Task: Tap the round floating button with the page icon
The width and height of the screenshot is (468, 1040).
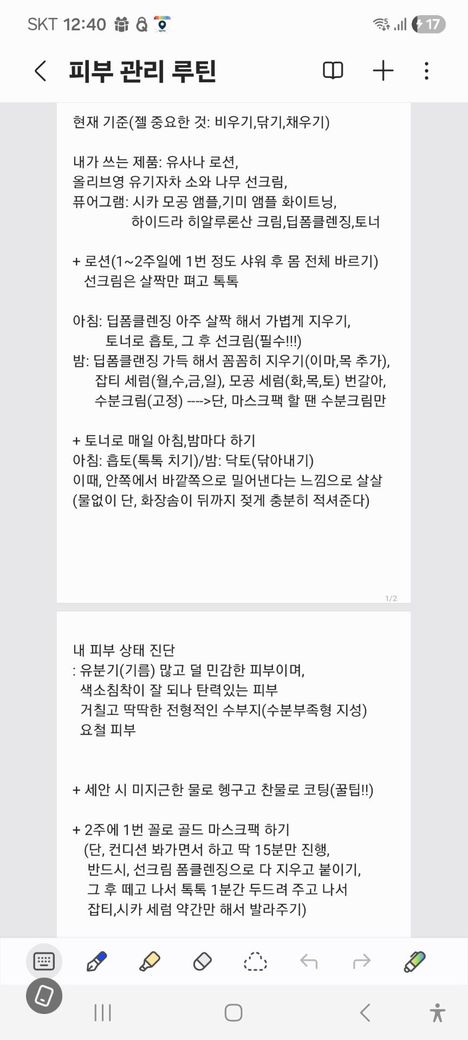Action: coord(44,995)
